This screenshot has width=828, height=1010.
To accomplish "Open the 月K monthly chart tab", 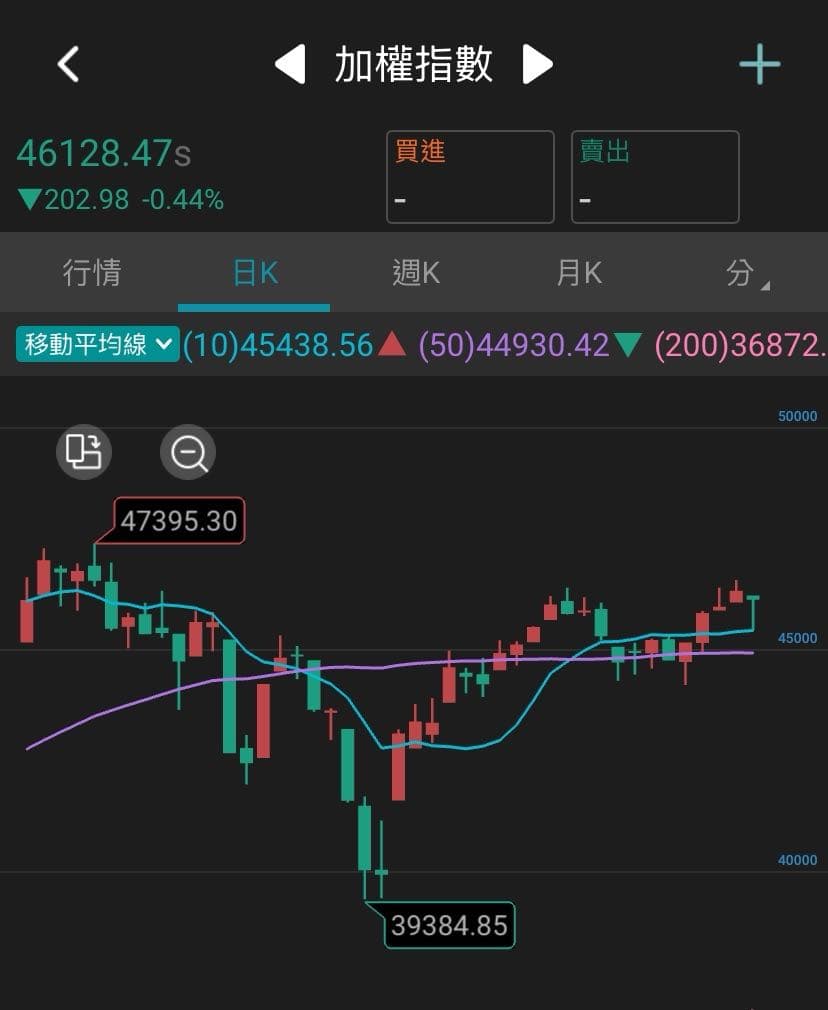I will tap(579, 272).
